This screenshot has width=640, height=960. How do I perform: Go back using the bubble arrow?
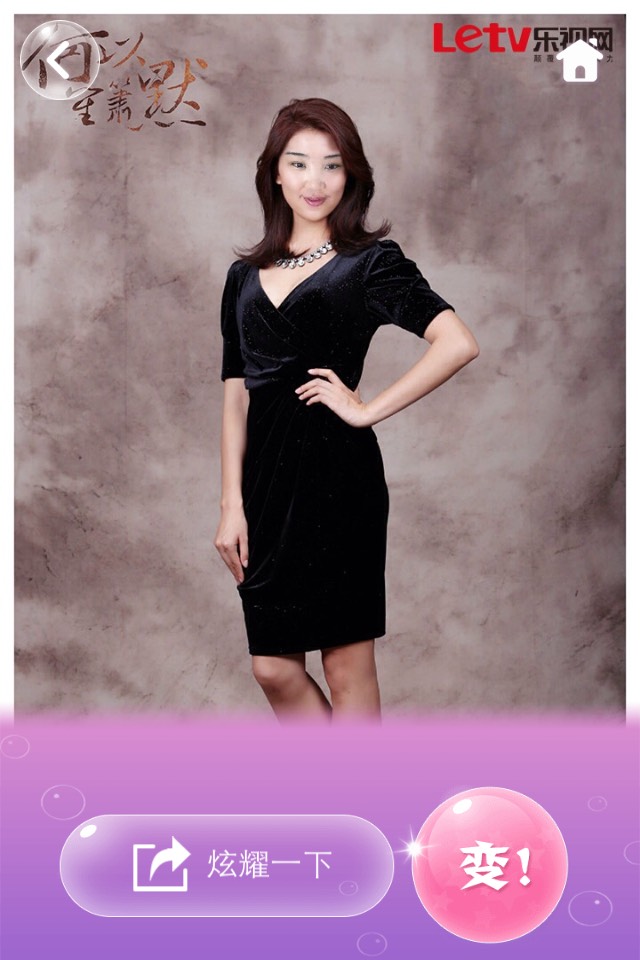click(x=58, y=60)
